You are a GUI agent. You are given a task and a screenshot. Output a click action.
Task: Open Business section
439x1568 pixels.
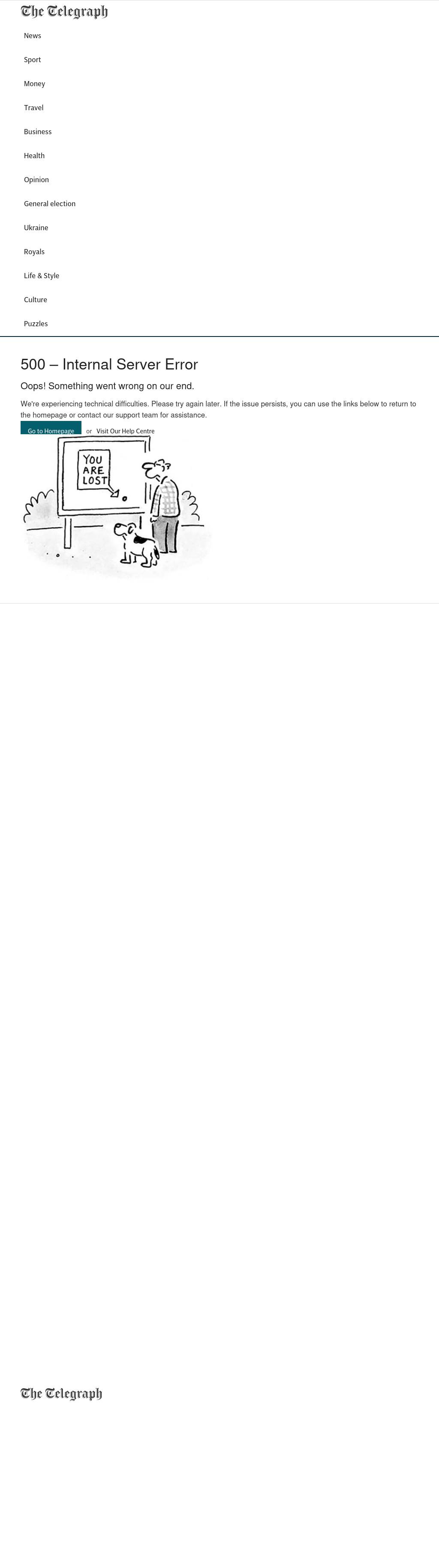(38, 132)
